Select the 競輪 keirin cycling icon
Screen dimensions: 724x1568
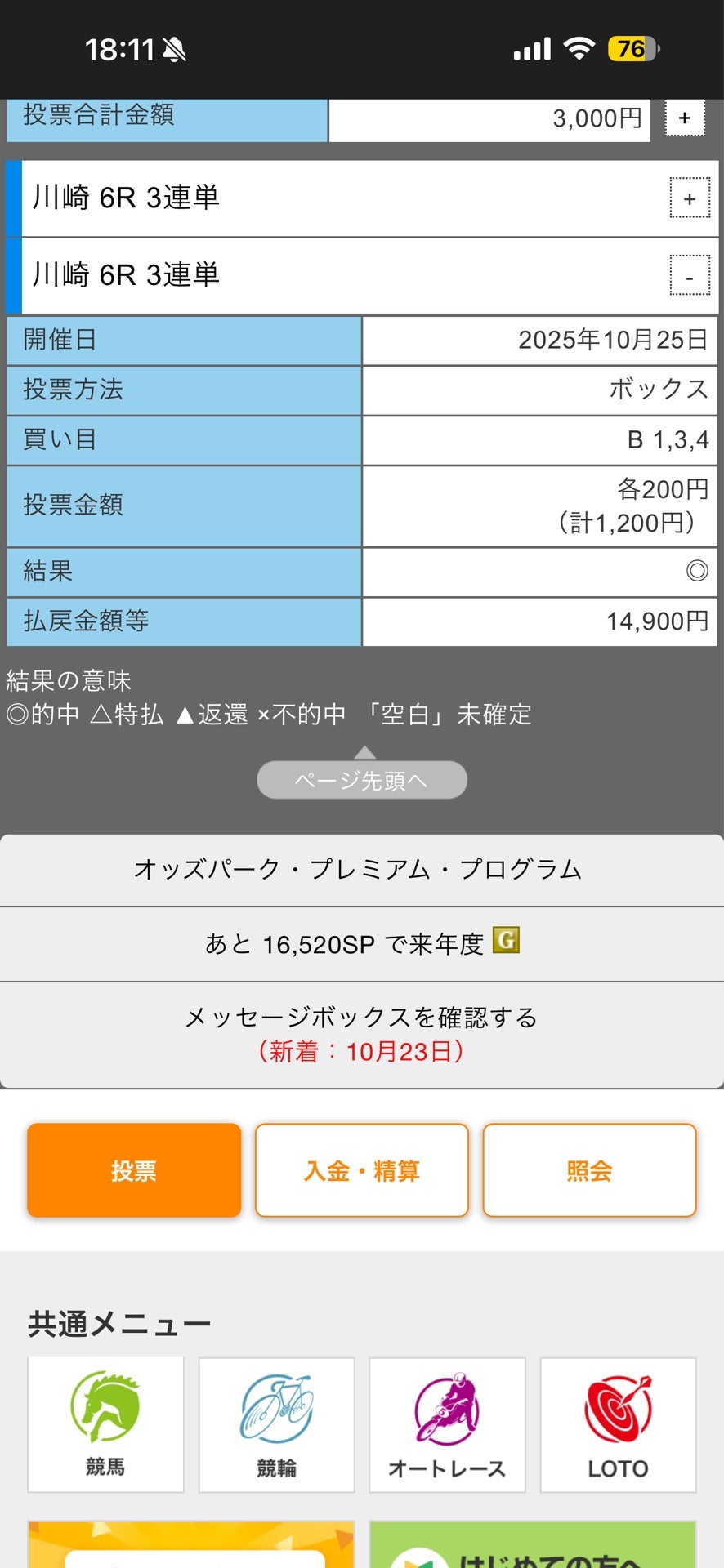pyautogui.click(x=276, y=1425)
